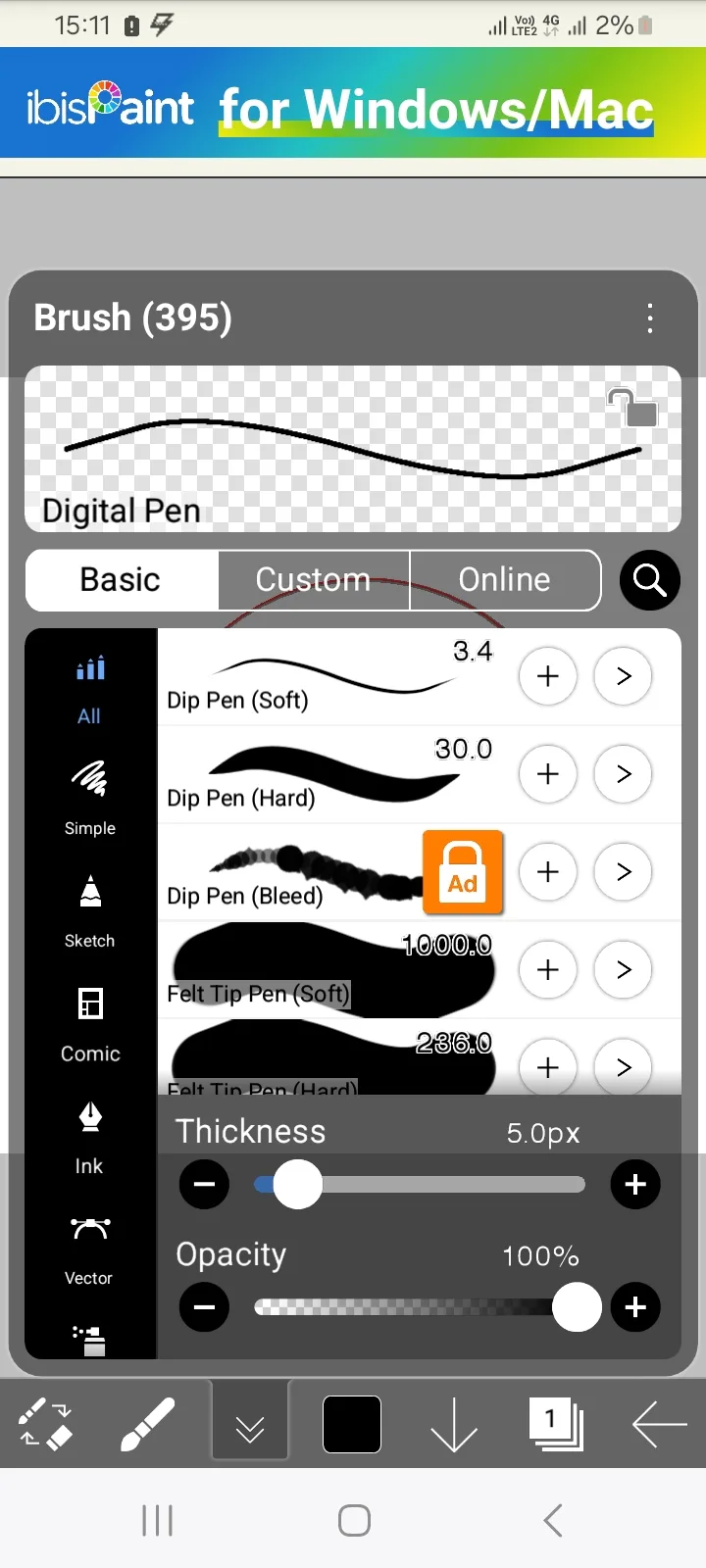This screenshot has height=1568, width=706.
Task: Select the Sketch brush category
Action: tap(90, 911)
